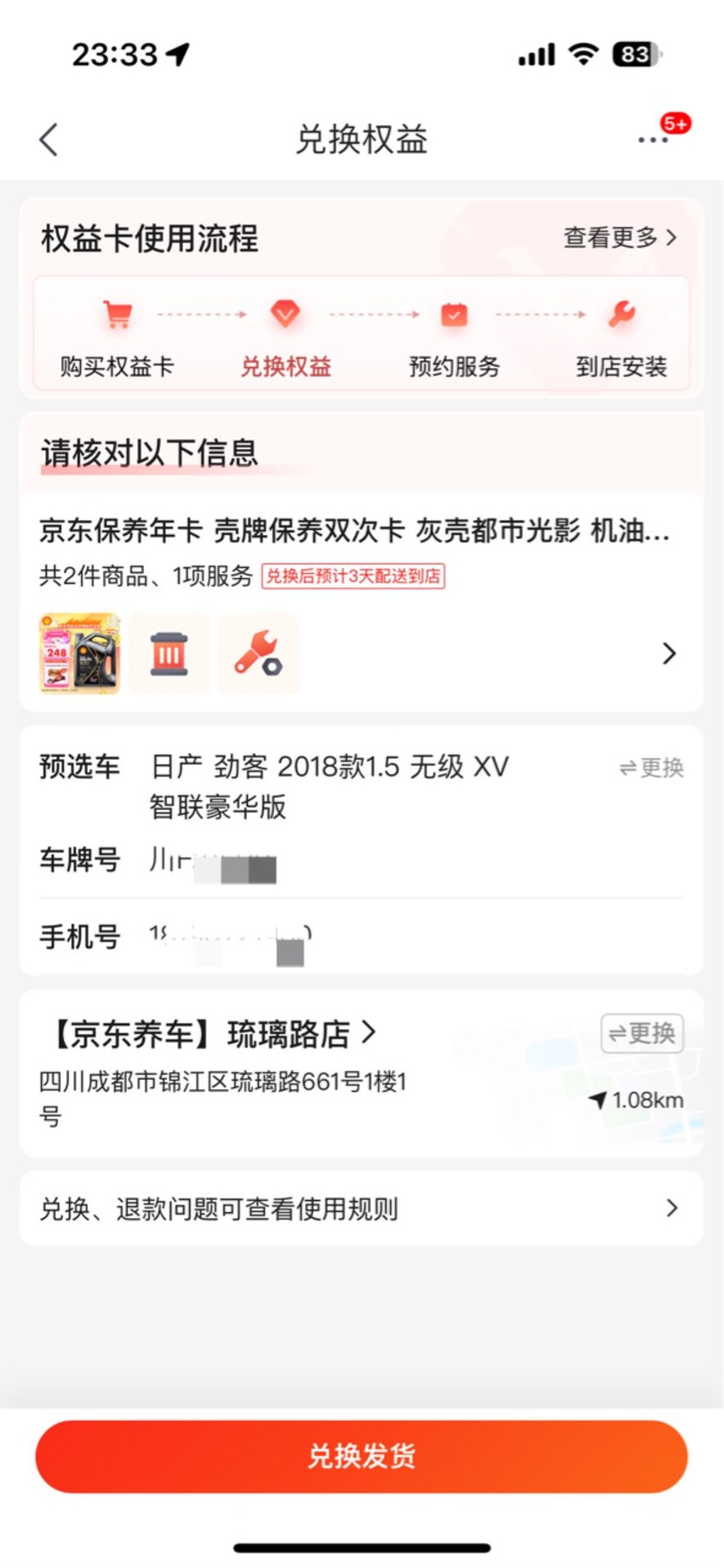View the 兑换、退款问题 usage rules
724x1568 pixels.
click(x=361, y=1208)
